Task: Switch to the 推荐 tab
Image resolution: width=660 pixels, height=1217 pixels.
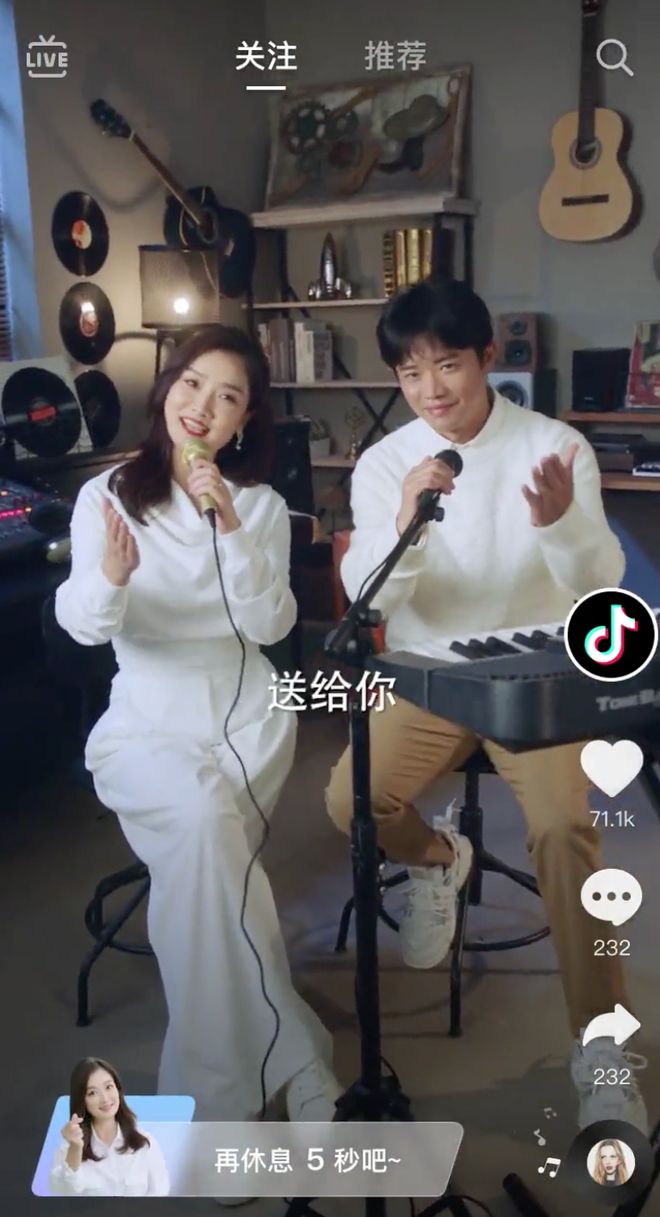Action: tap(395, 57)
